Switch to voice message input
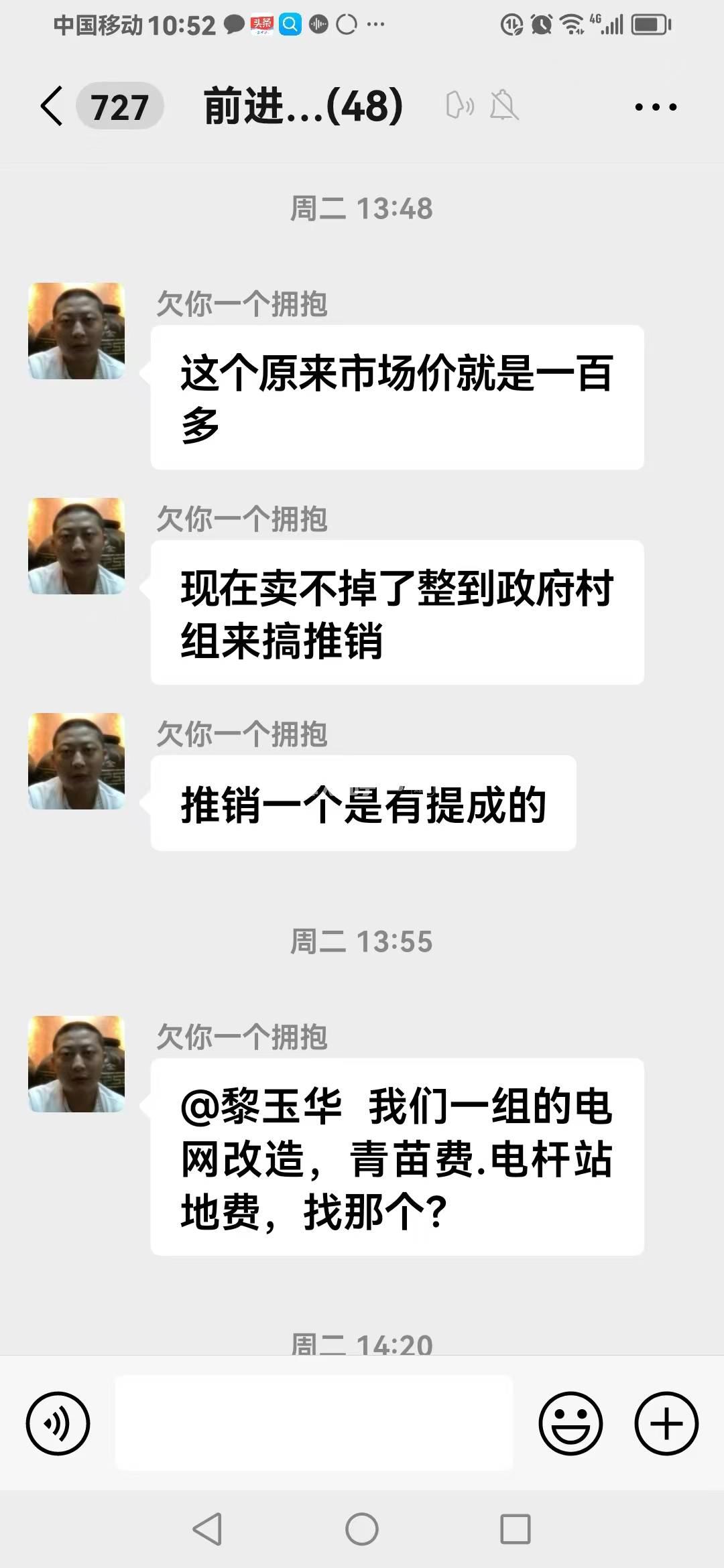This screenshot has height=1568, width=724. click(58, 1423)
